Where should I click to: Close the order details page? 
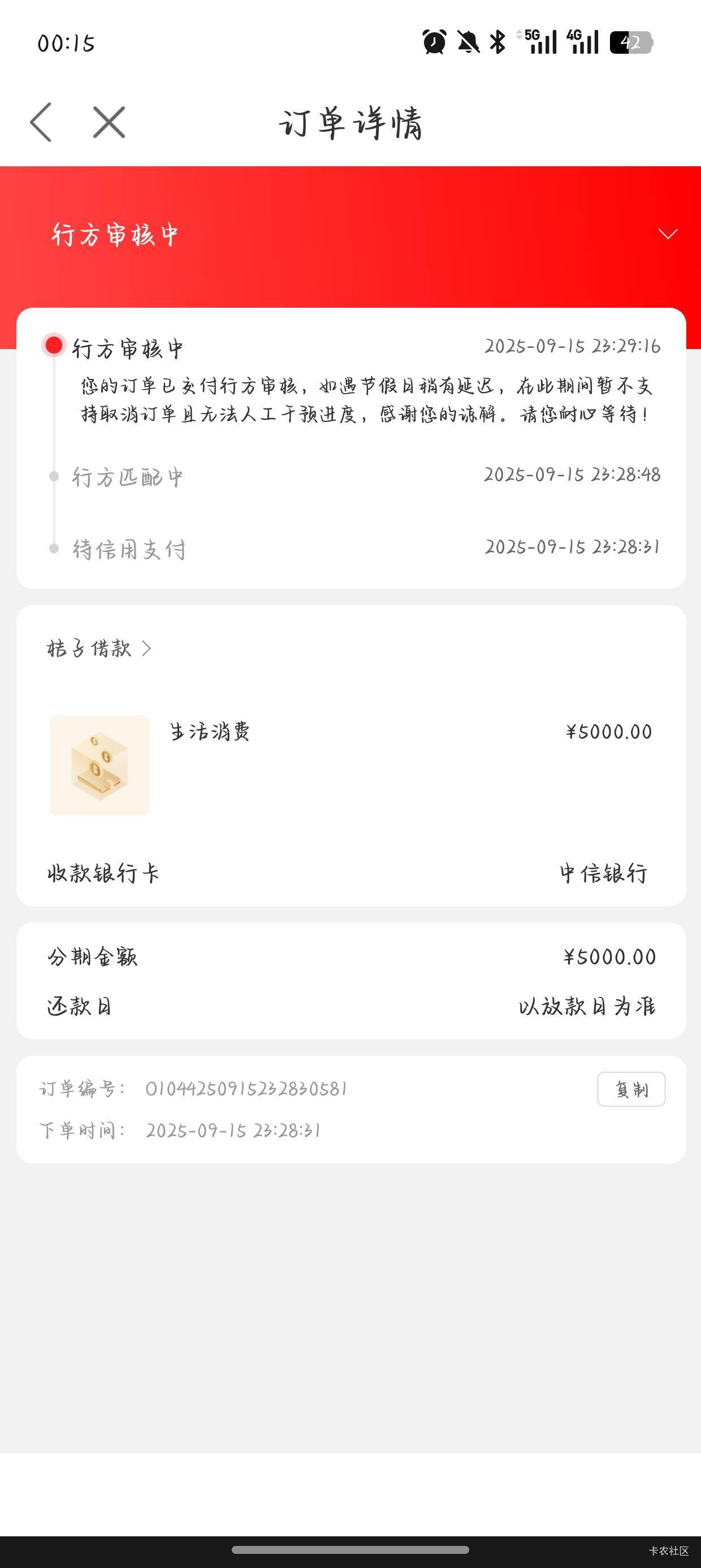click(x=109, y=122)
